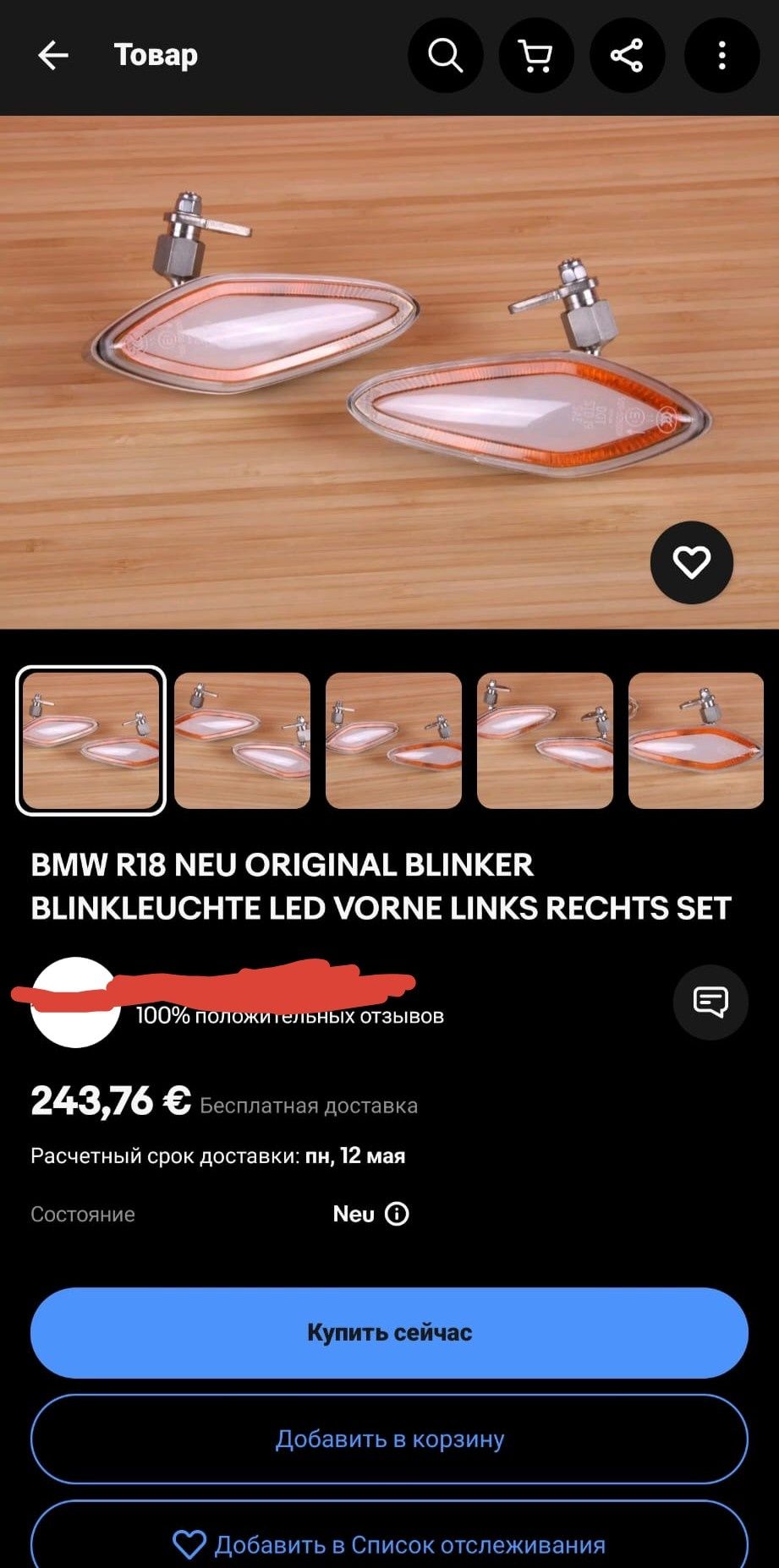
Task: Select the third thumbnail photo
Action: click(393, 740)
